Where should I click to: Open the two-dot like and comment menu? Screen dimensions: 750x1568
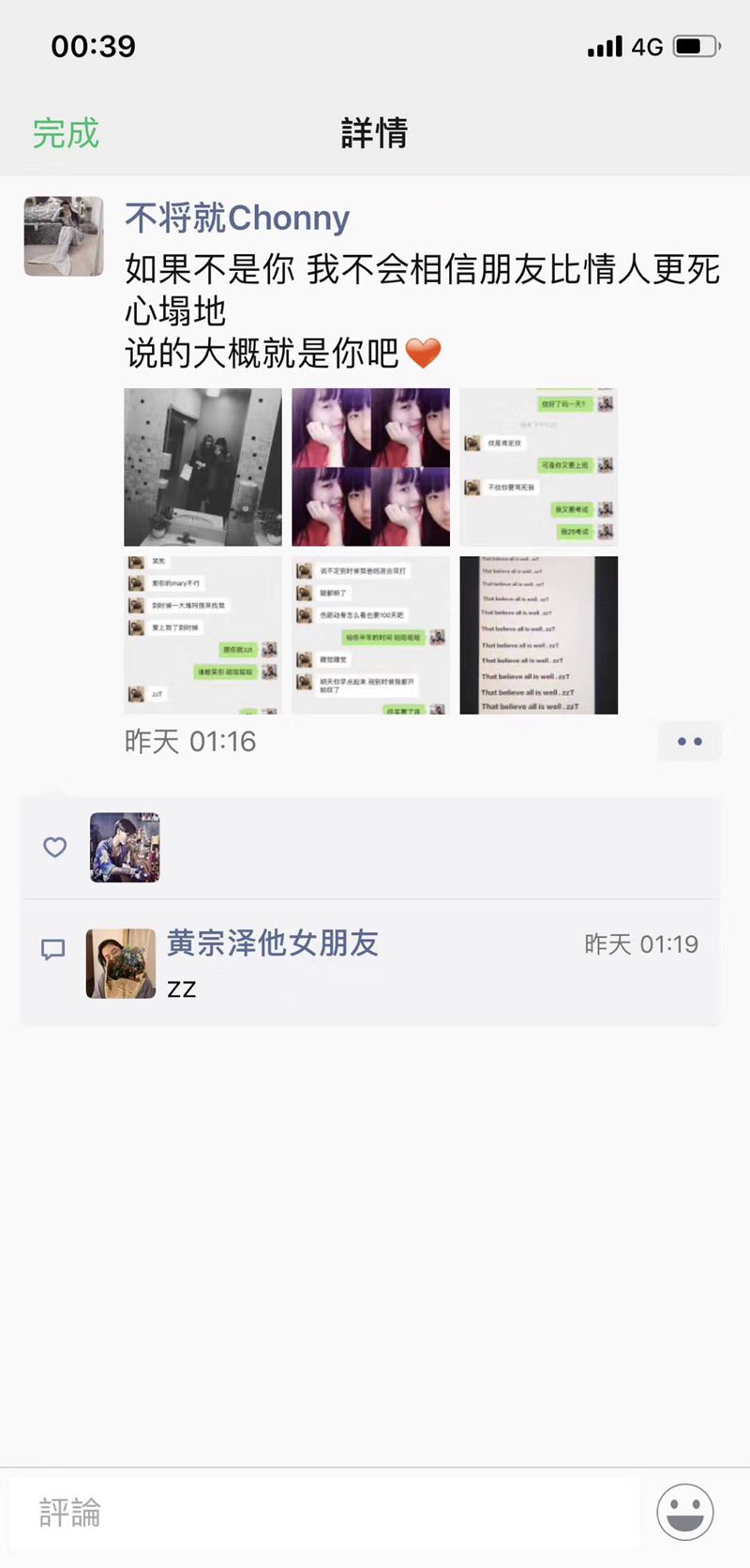pyautogui.click(x=689, y=742)
